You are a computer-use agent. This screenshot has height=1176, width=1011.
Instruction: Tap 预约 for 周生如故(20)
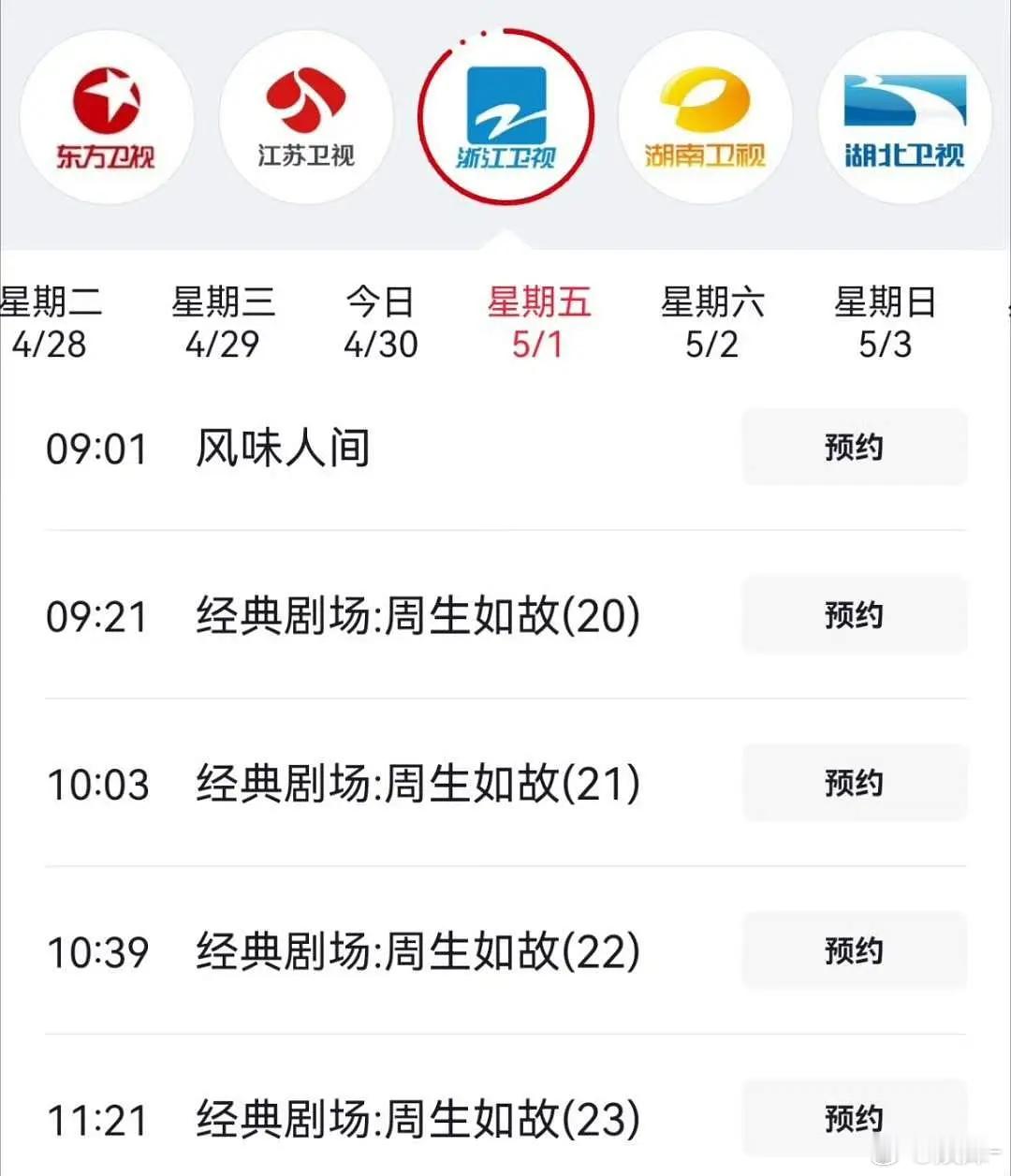click(854, 614)
